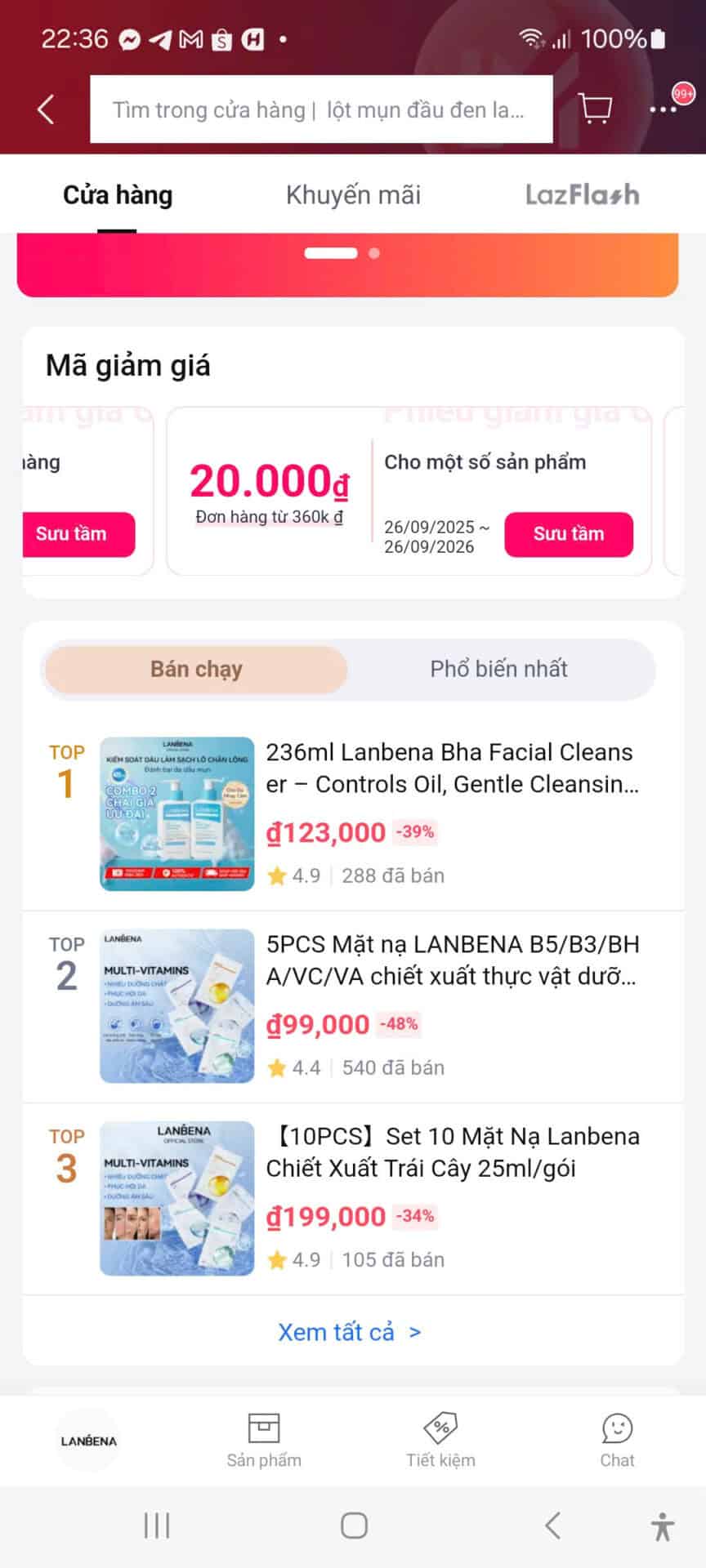Tap the accessibility icon in navigation bar
The height and width of the screenshot is (1568, 706).
coord(660,1525)
